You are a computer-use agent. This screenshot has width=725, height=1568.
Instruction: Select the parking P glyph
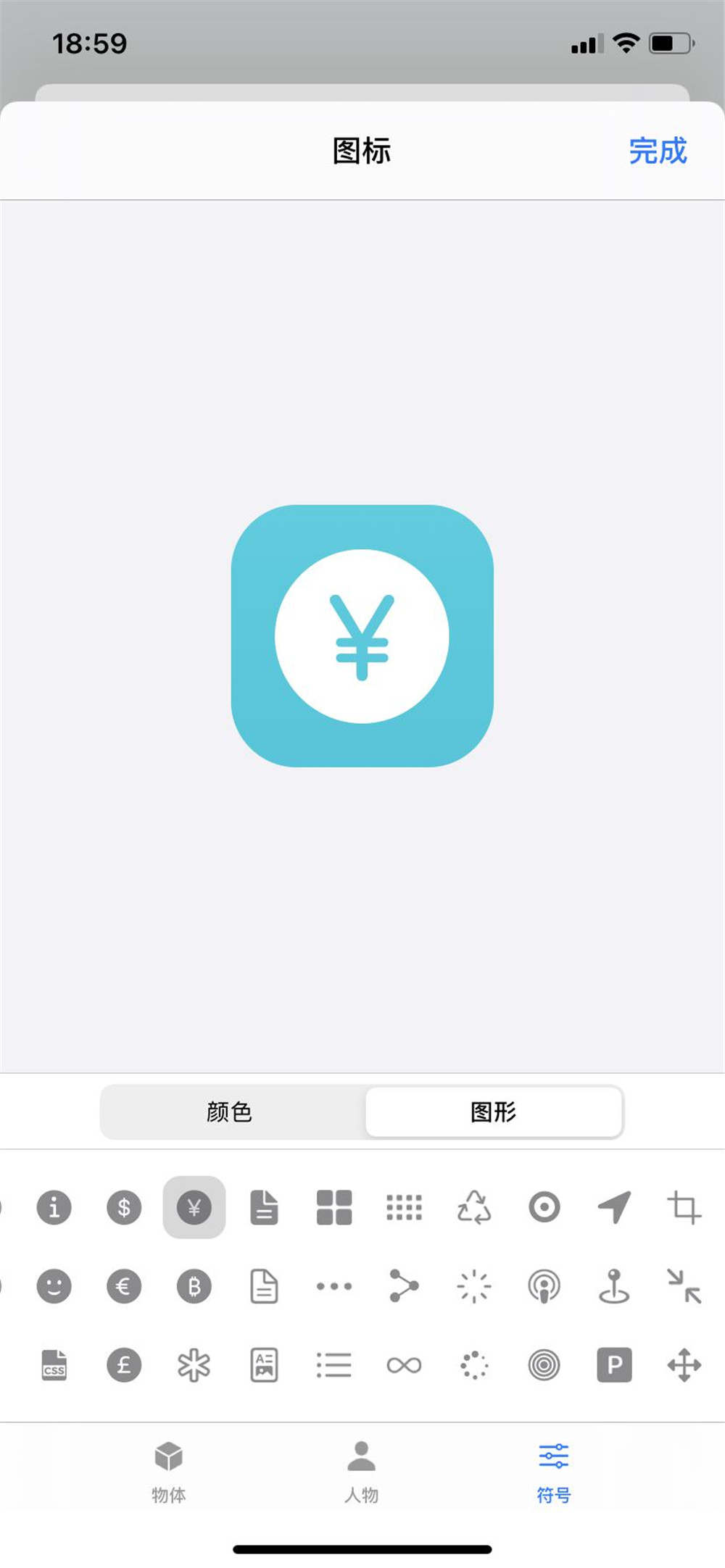614,1367
